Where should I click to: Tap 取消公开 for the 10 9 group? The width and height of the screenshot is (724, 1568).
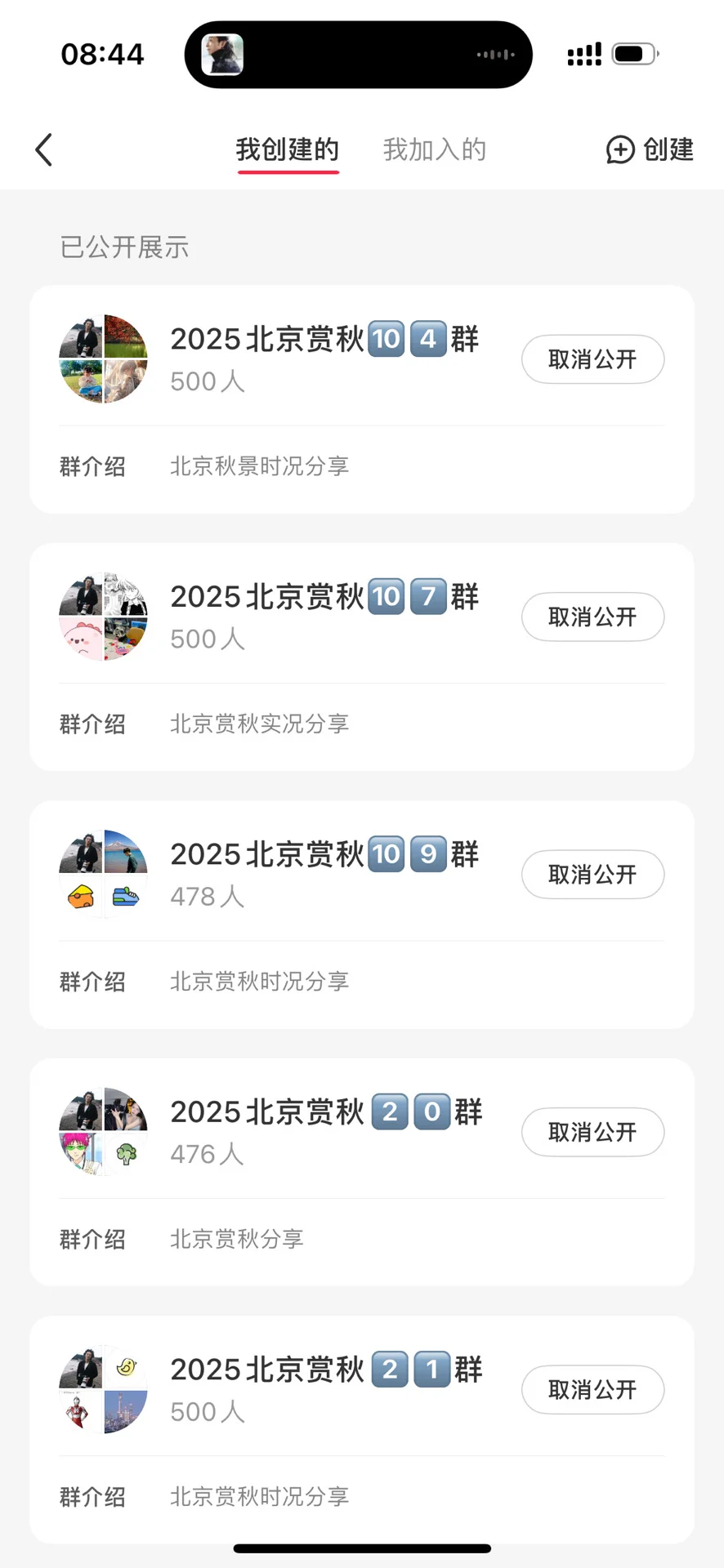point(592,875)
